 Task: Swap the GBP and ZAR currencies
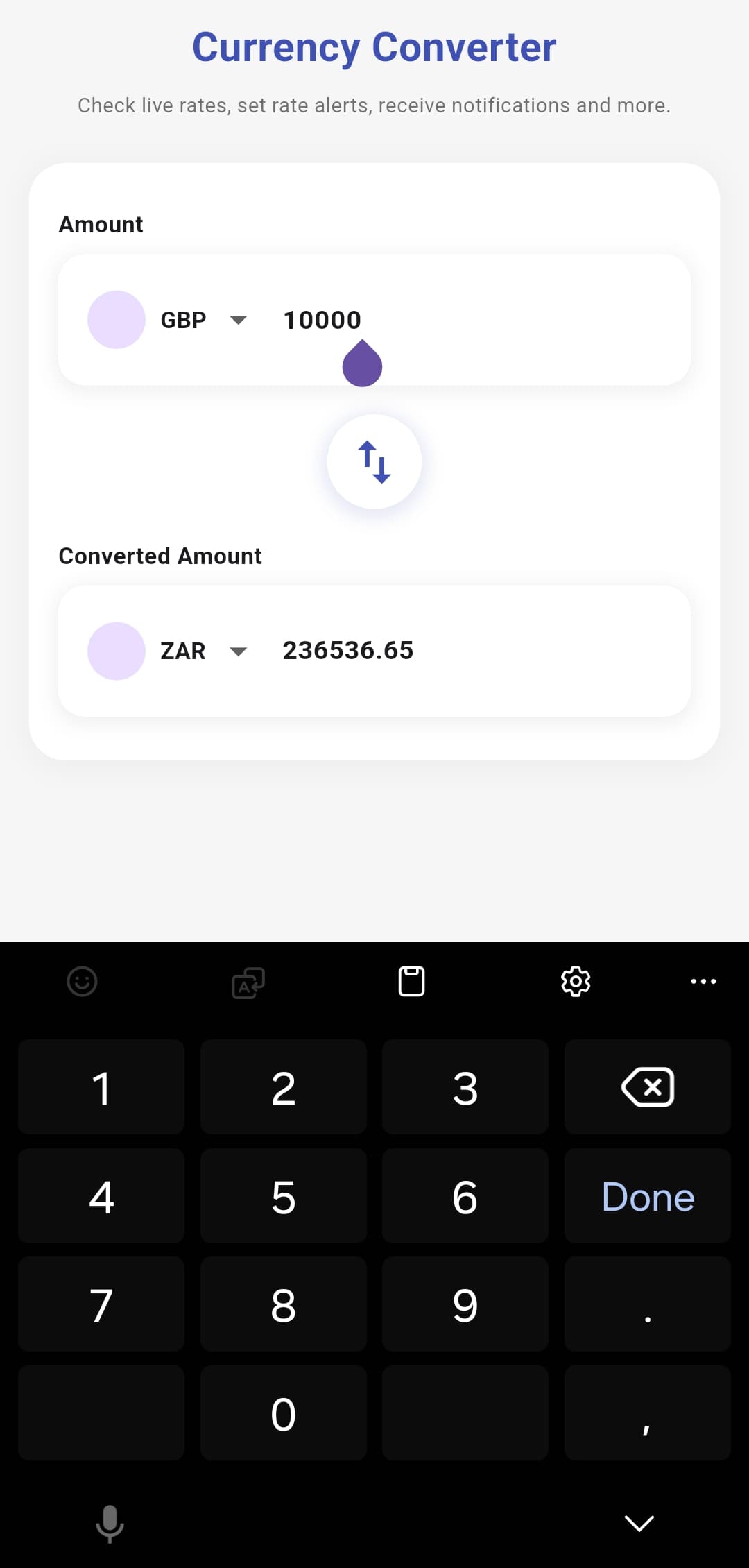tap(374, 461)
